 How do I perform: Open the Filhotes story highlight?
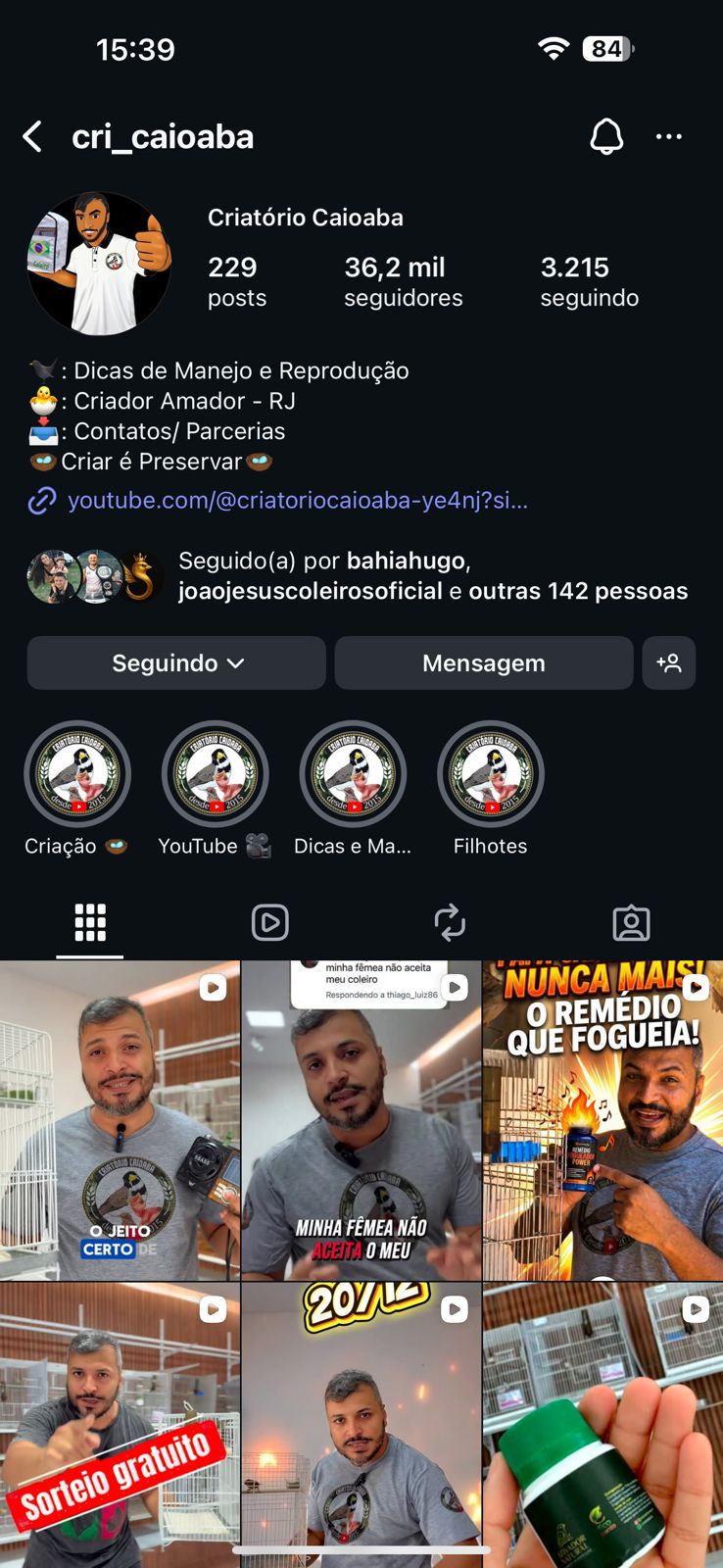(490, 775)
